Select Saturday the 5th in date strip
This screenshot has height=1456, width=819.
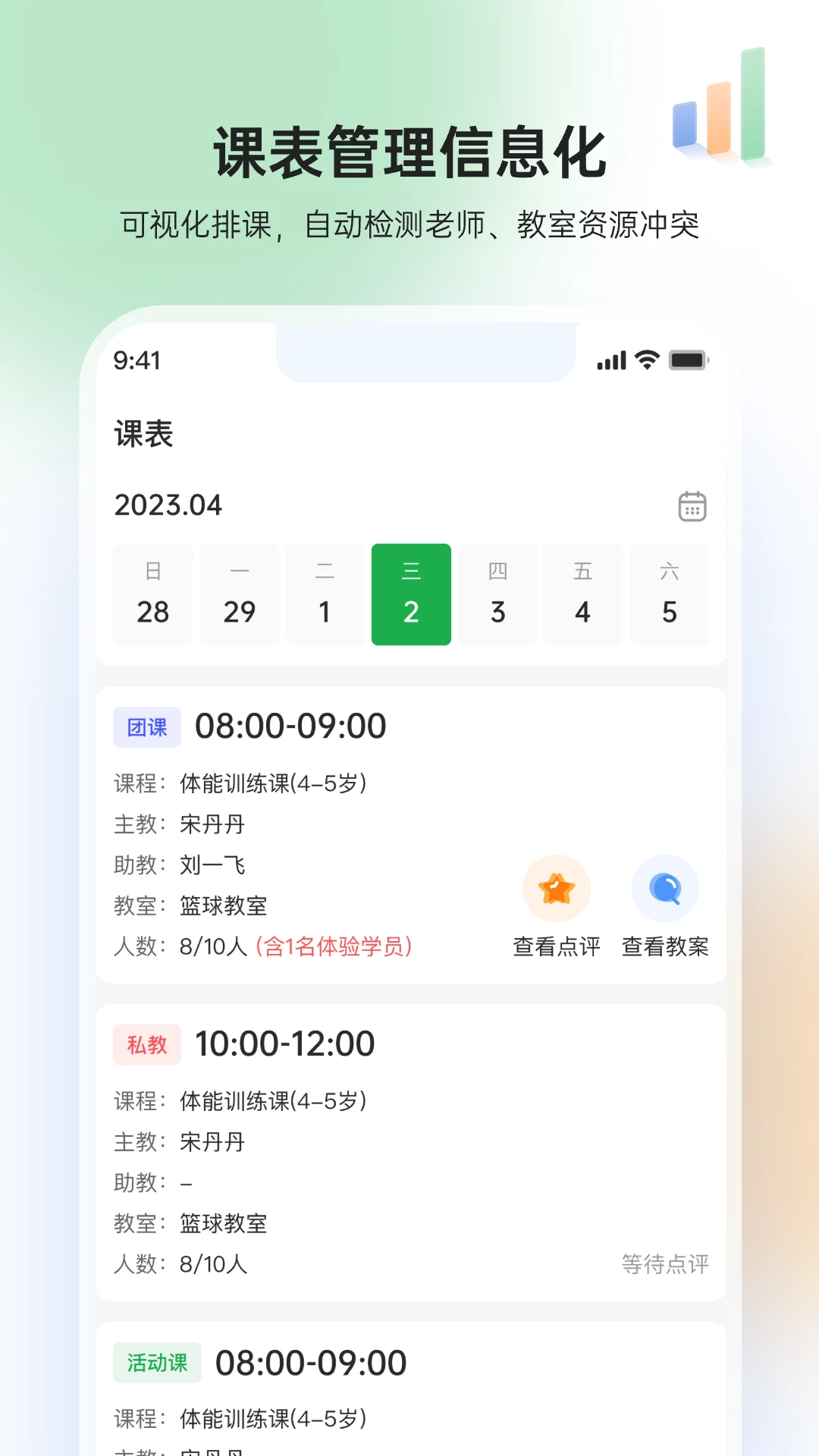pyautogui.click(x=670, y=594)
